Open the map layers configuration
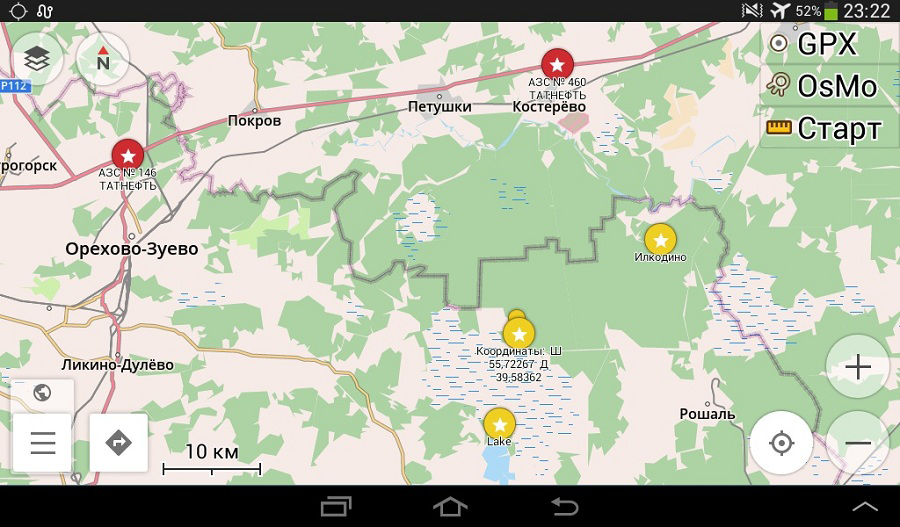Viewport: 900px width, 527px height. 37,60
